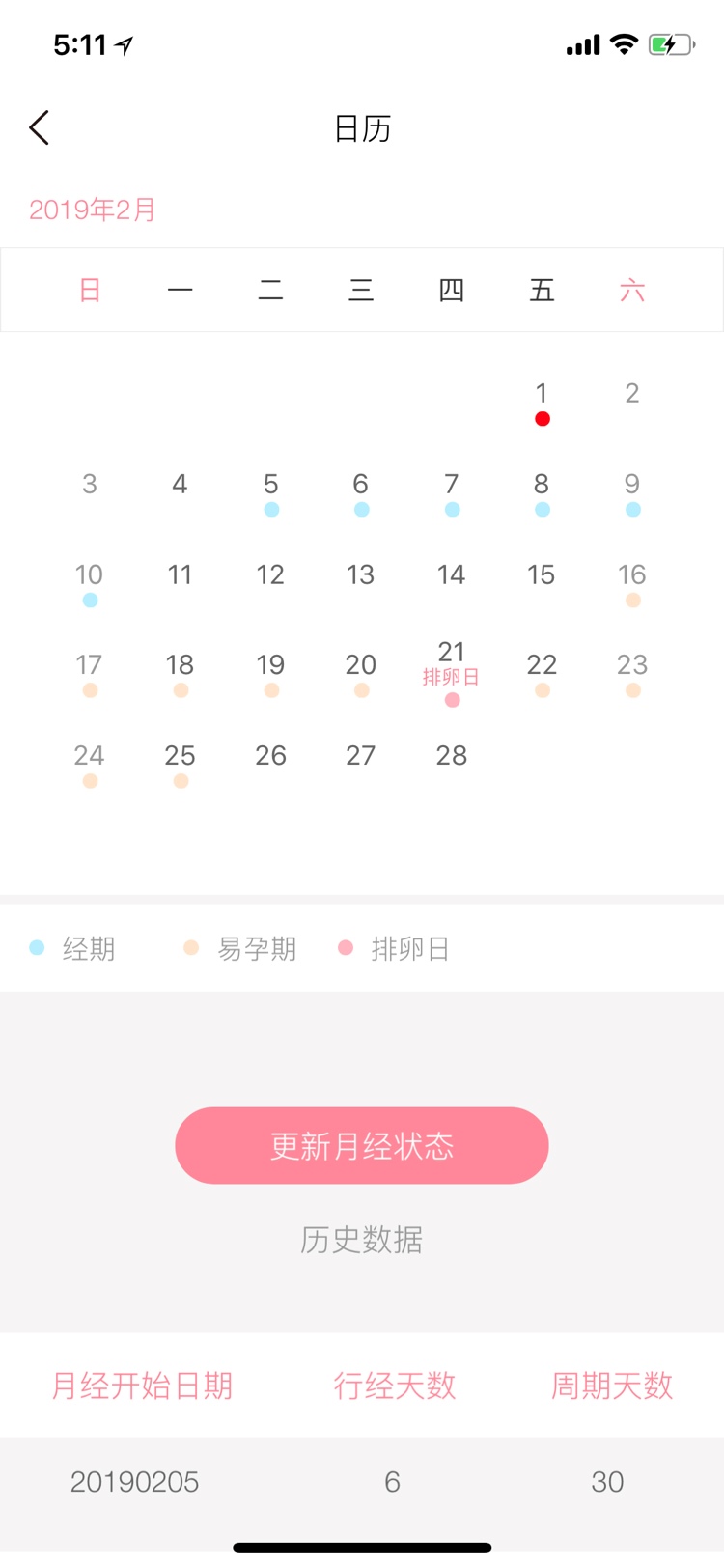
Task: Choose February 27 on the calendar
Action: (x=361, y=756)
